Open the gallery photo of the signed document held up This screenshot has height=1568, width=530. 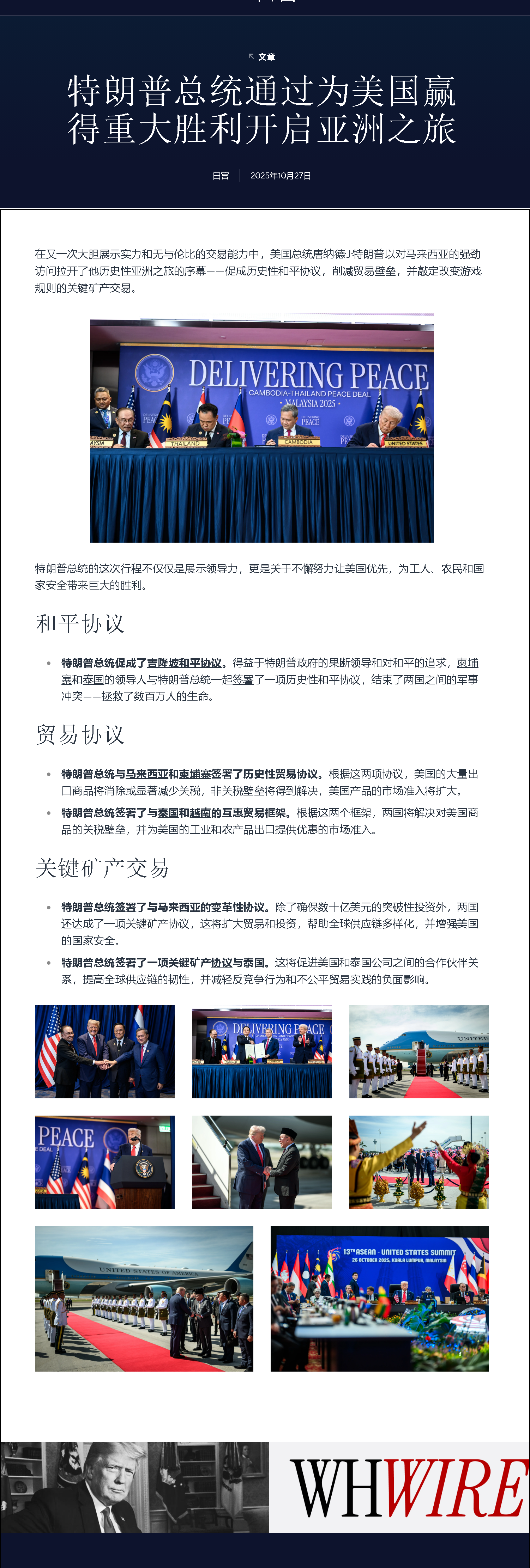click(262, 1052)
